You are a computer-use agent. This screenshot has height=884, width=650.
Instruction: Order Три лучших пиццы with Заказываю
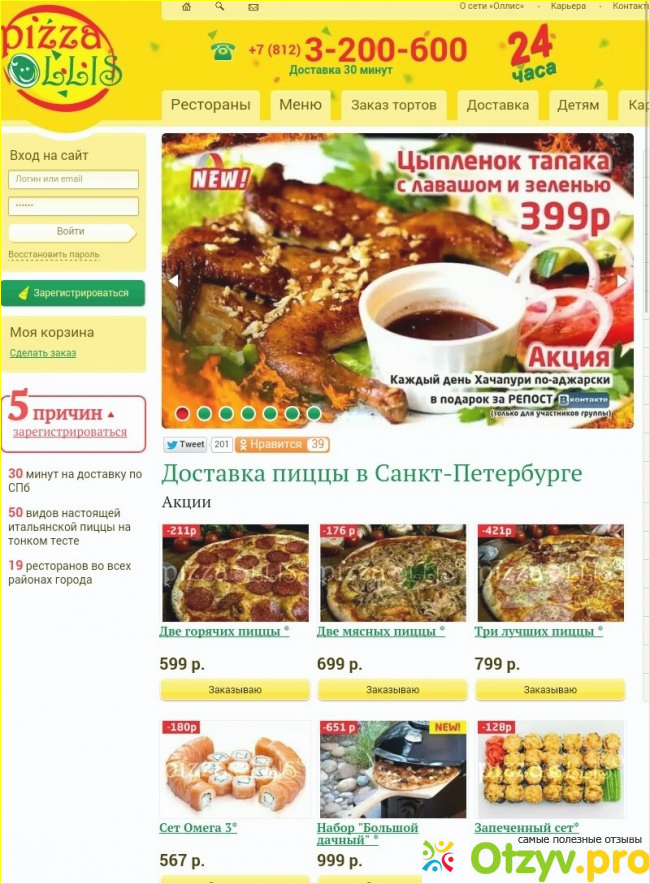549,690
